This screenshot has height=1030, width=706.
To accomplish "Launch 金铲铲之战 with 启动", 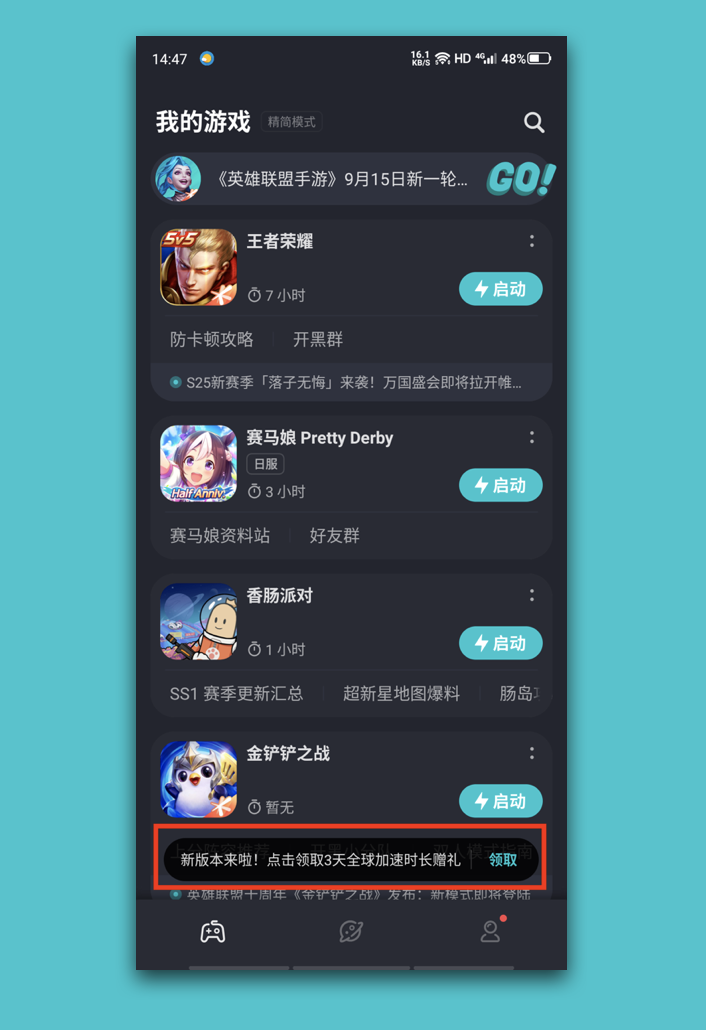I will pyautogui.click(x=501, y=801).
